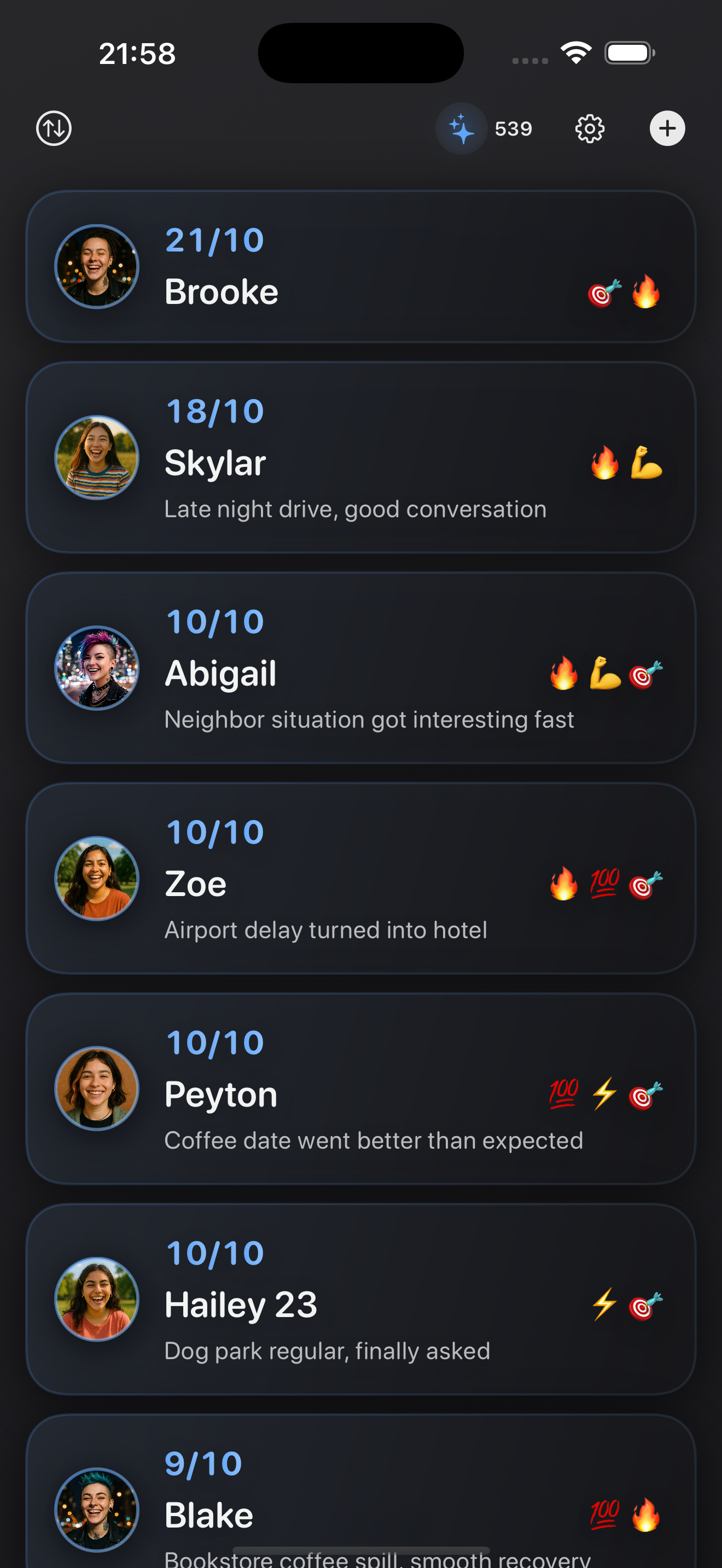Screen dimensions: 722x1568
Task: Tap the flexed bicep emoji on Skylar's card
Action: coord(647,463)
